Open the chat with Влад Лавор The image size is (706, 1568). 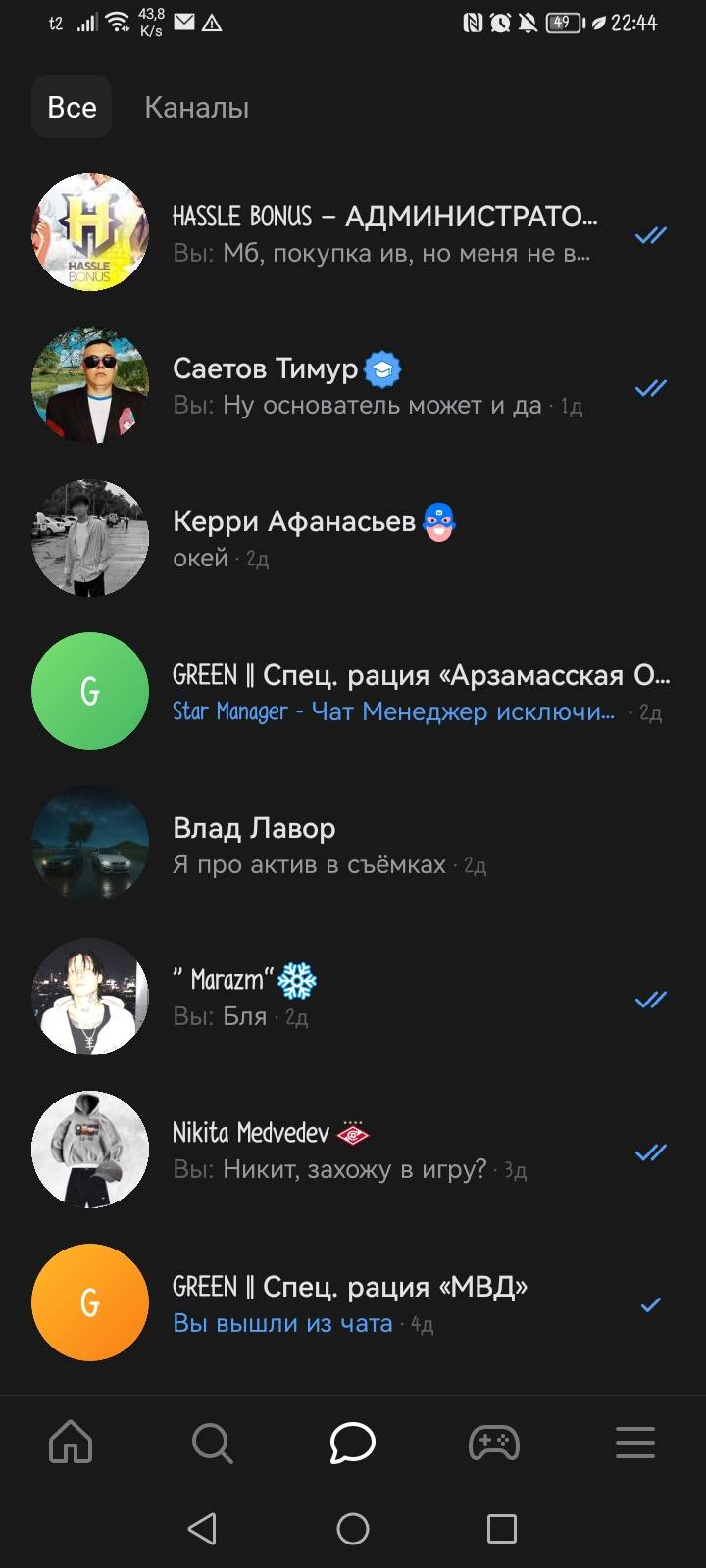[x=353, y=845]
